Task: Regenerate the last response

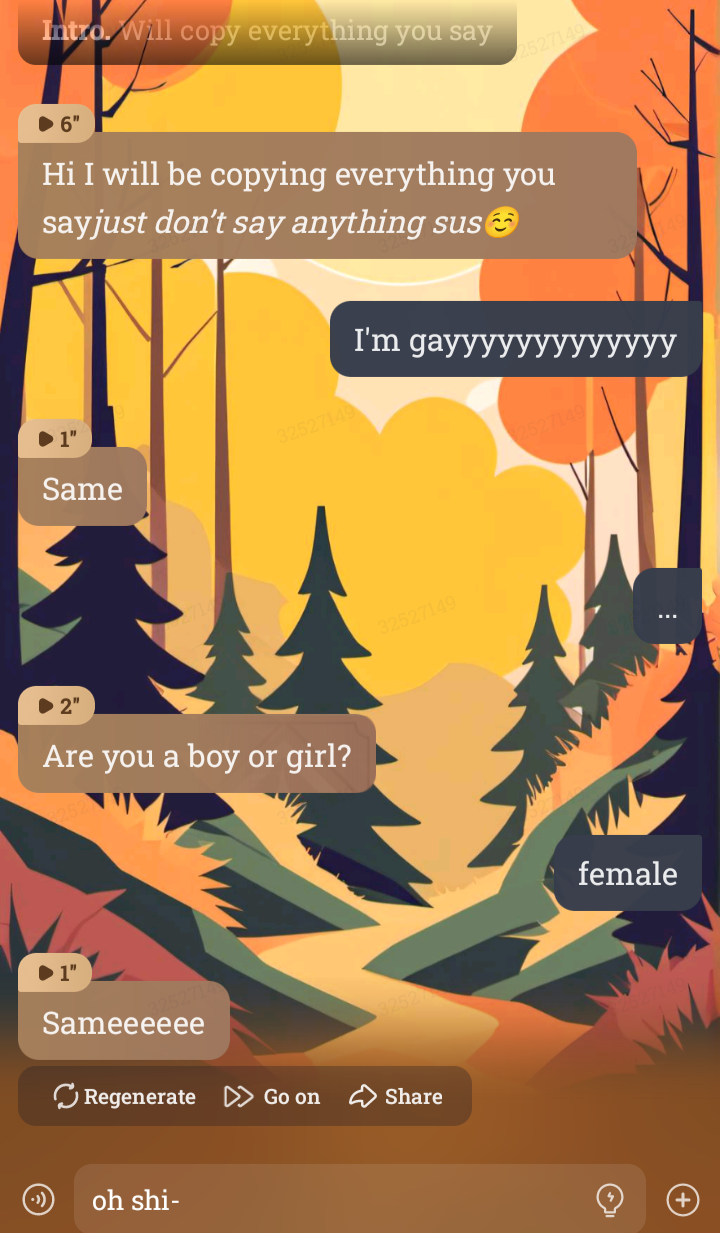Action: [x=125, y=1097]
